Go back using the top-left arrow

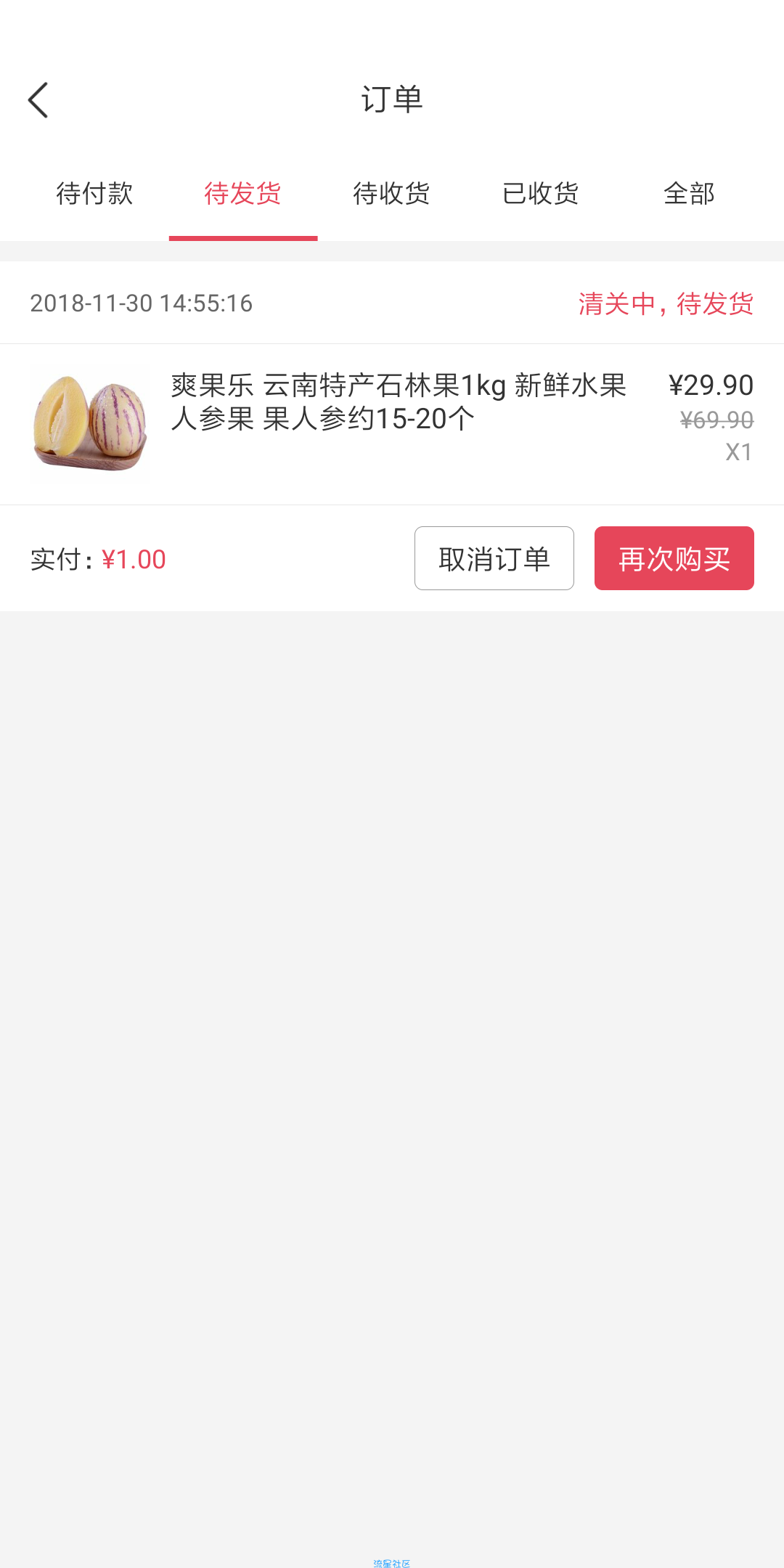coord(38,99)
